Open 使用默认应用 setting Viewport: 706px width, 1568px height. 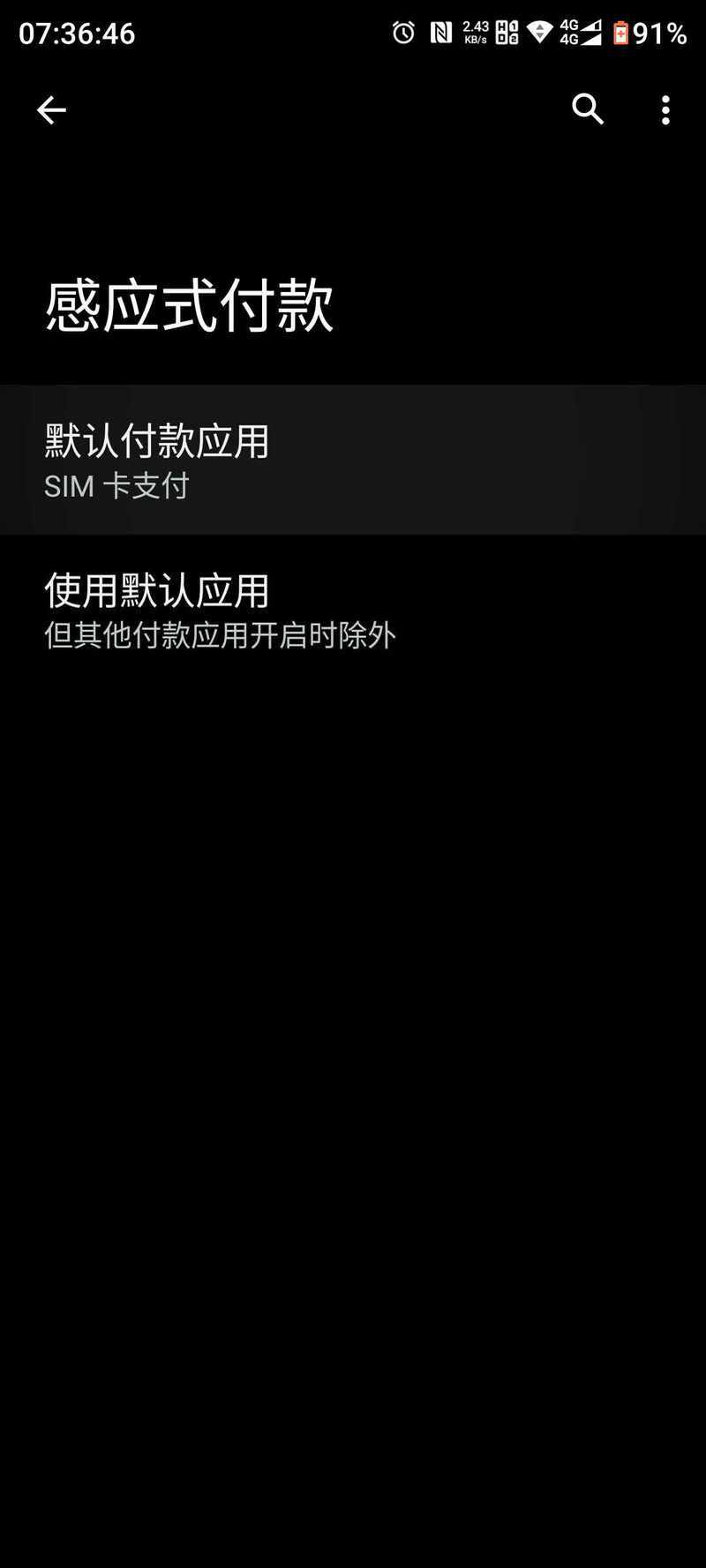click(x=353, y=610)
